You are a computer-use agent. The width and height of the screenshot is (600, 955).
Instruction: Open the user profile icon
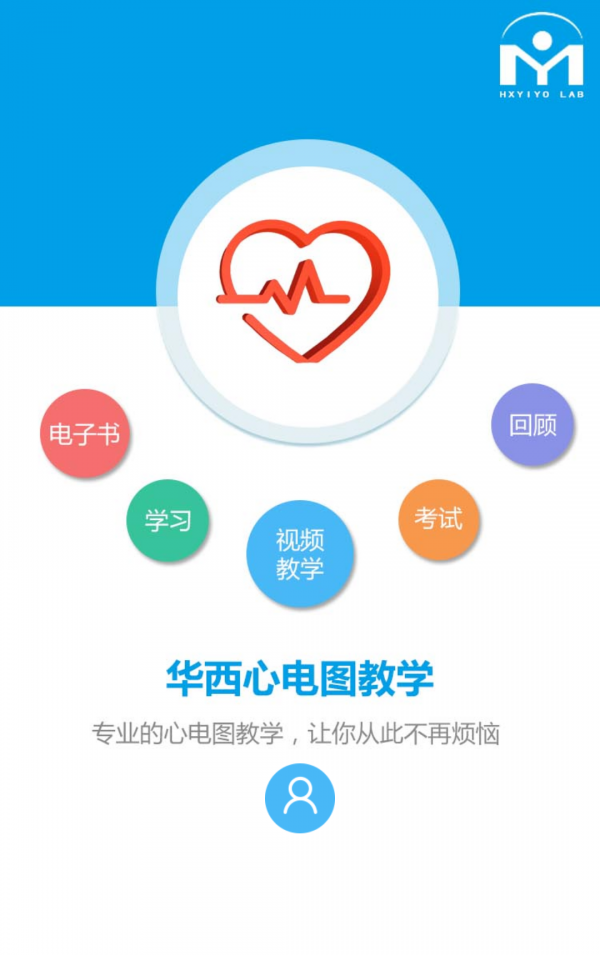tap(299, 797)
